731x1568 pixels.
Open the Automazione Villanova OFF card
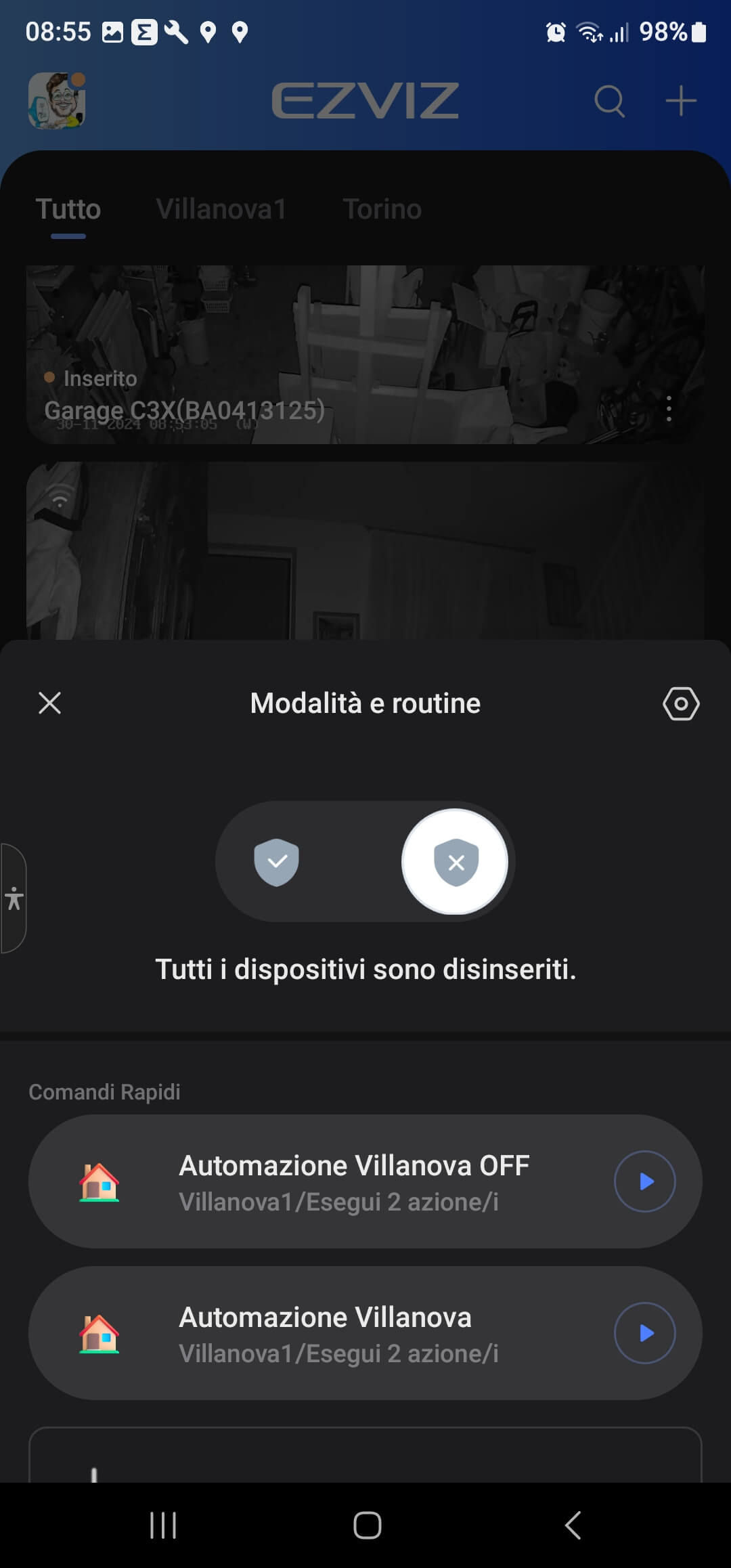pos(352,1181)
